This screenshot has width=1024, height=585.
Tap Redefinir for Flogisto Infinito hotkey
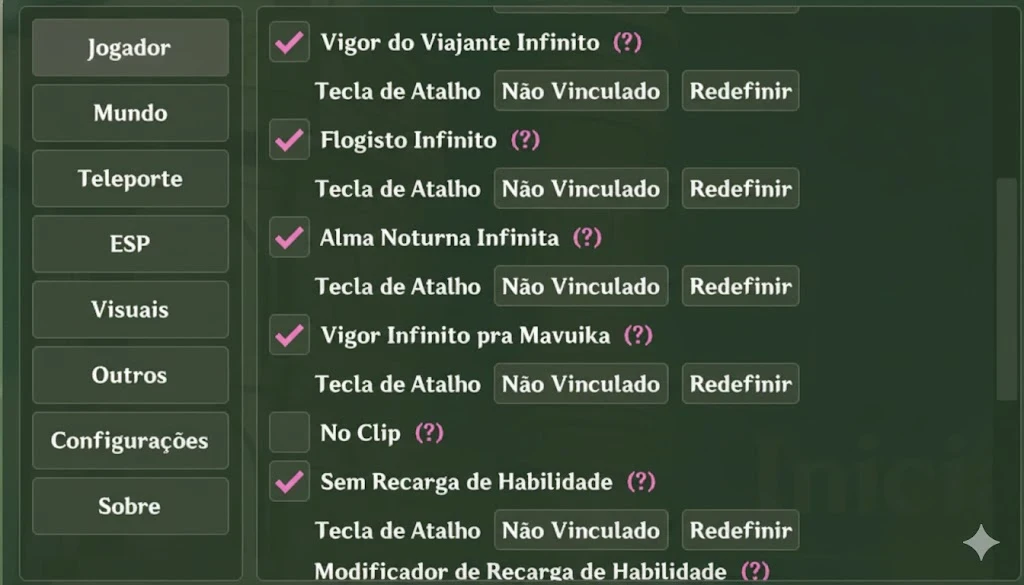coord(740,189)
